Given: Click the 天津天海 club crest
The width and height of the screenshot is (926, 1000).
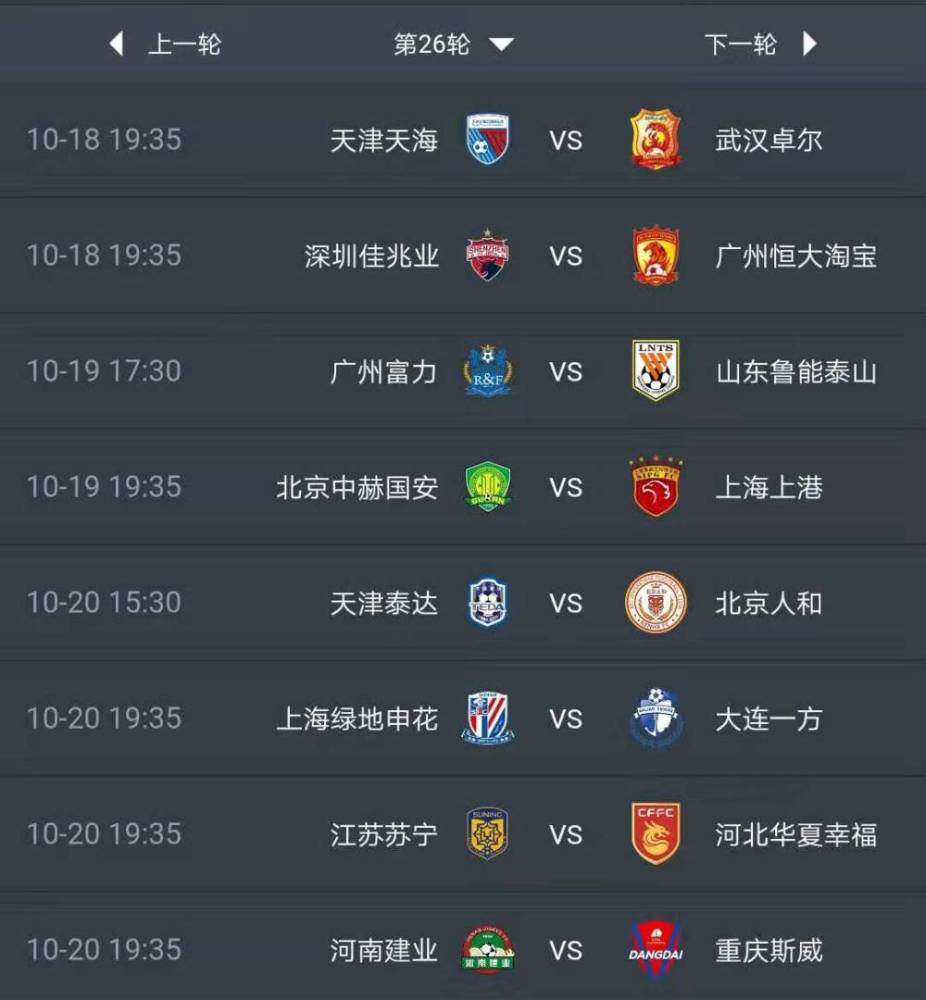Looking at the screenshot, I should click(x=487, y=140).
